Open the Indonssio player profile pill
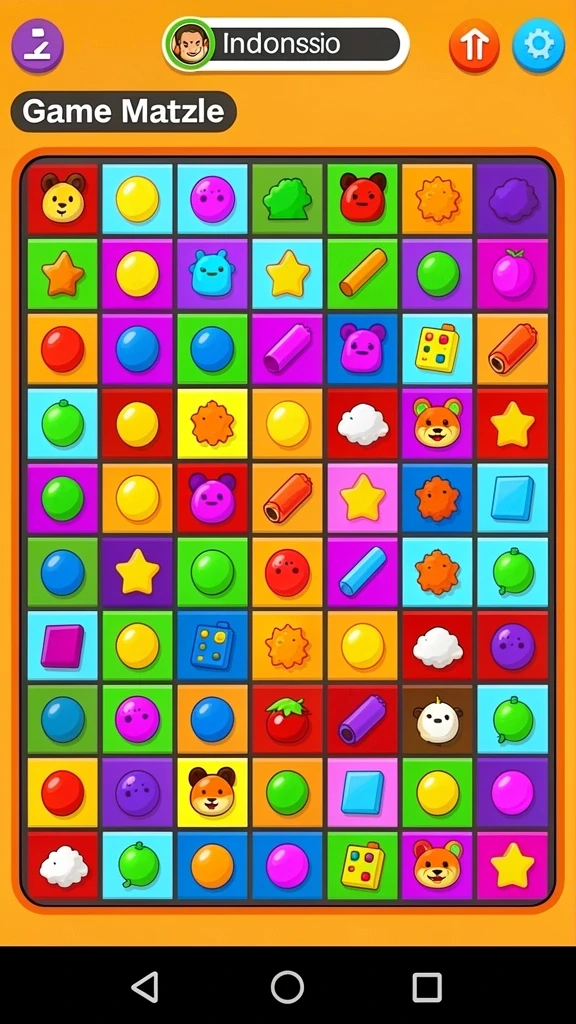 point(285,44)
